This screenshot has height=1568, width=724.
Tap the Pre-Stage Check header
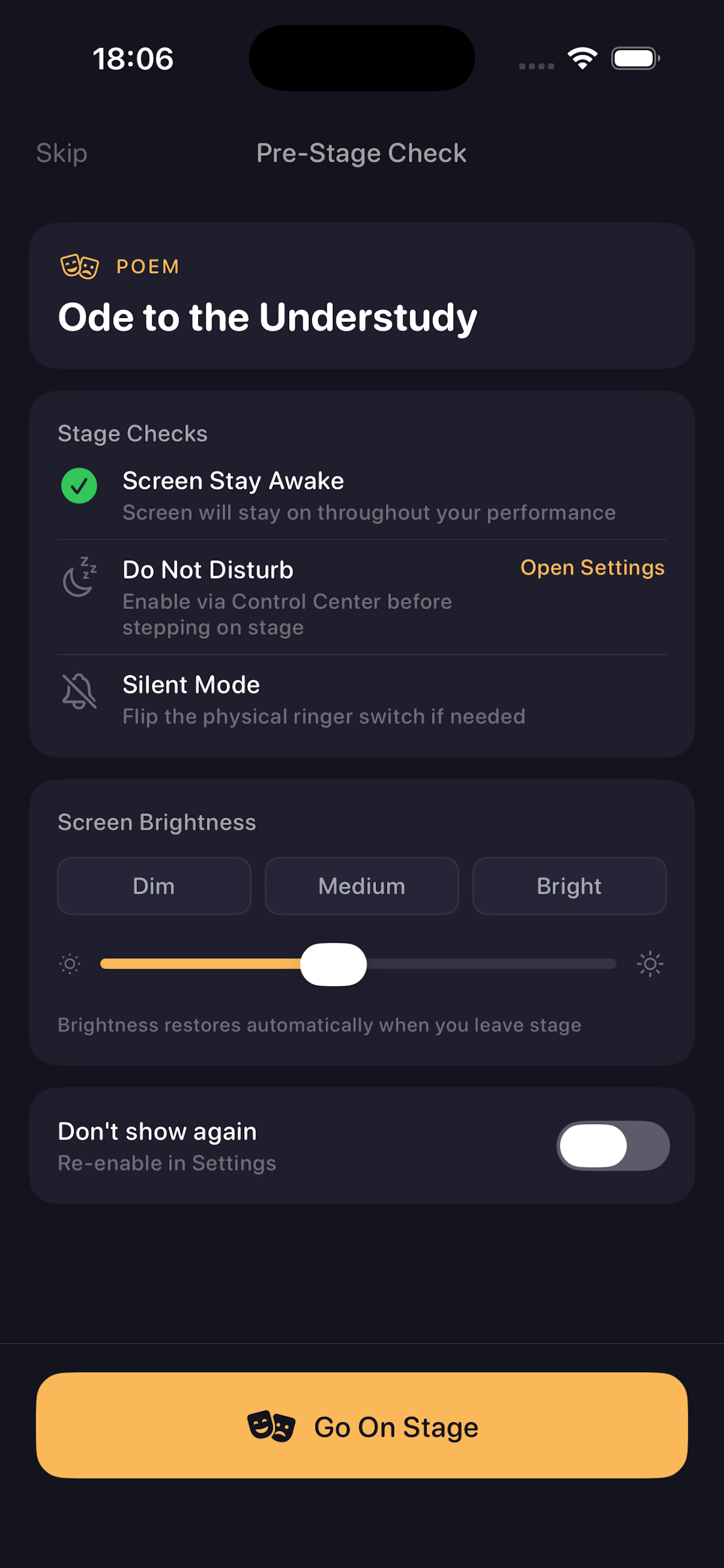coord(361,153)
